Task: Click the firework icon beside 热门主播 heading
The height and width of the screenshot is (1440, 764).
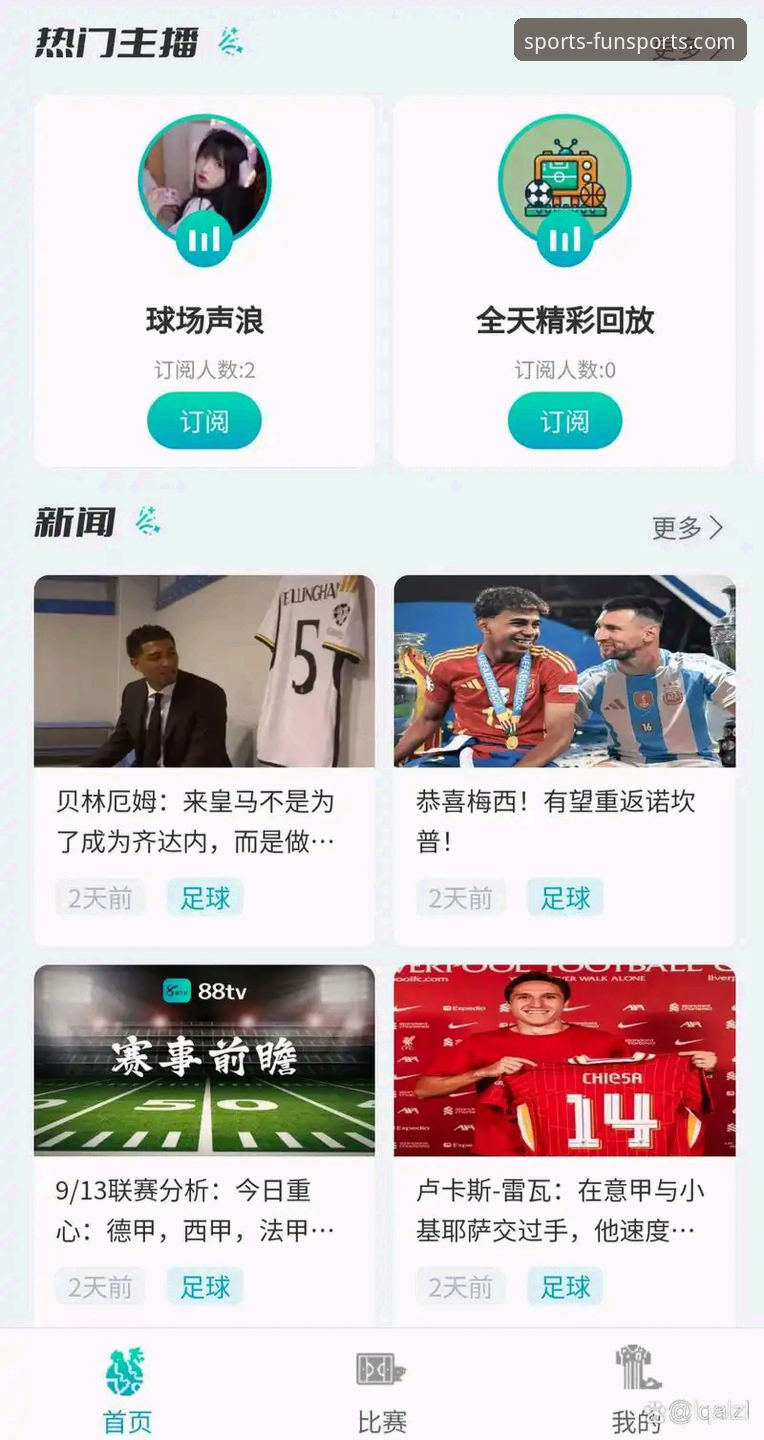Action: 231,40
